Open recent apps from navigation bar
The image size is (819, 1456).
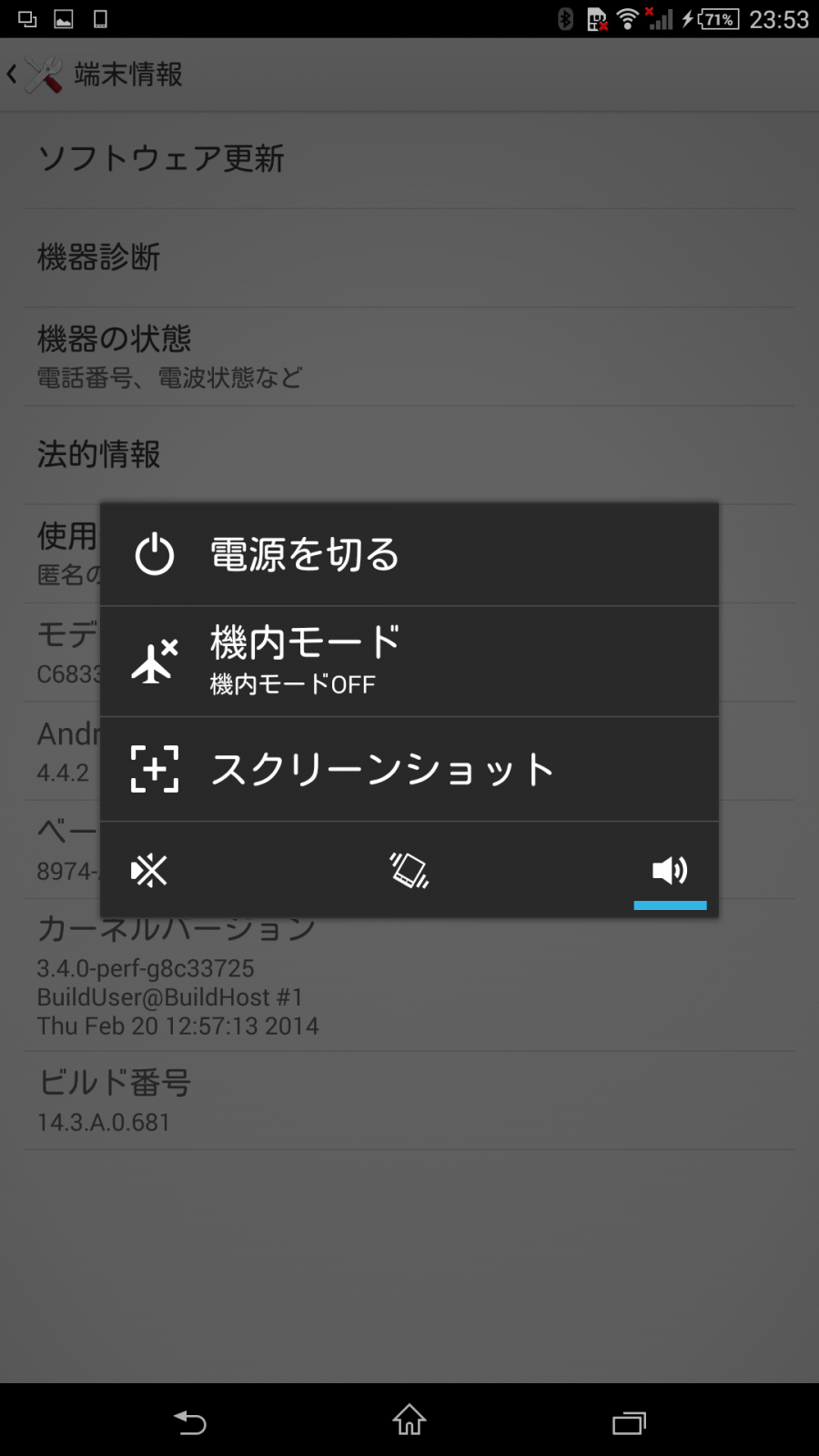click(x=629, y=1422)
